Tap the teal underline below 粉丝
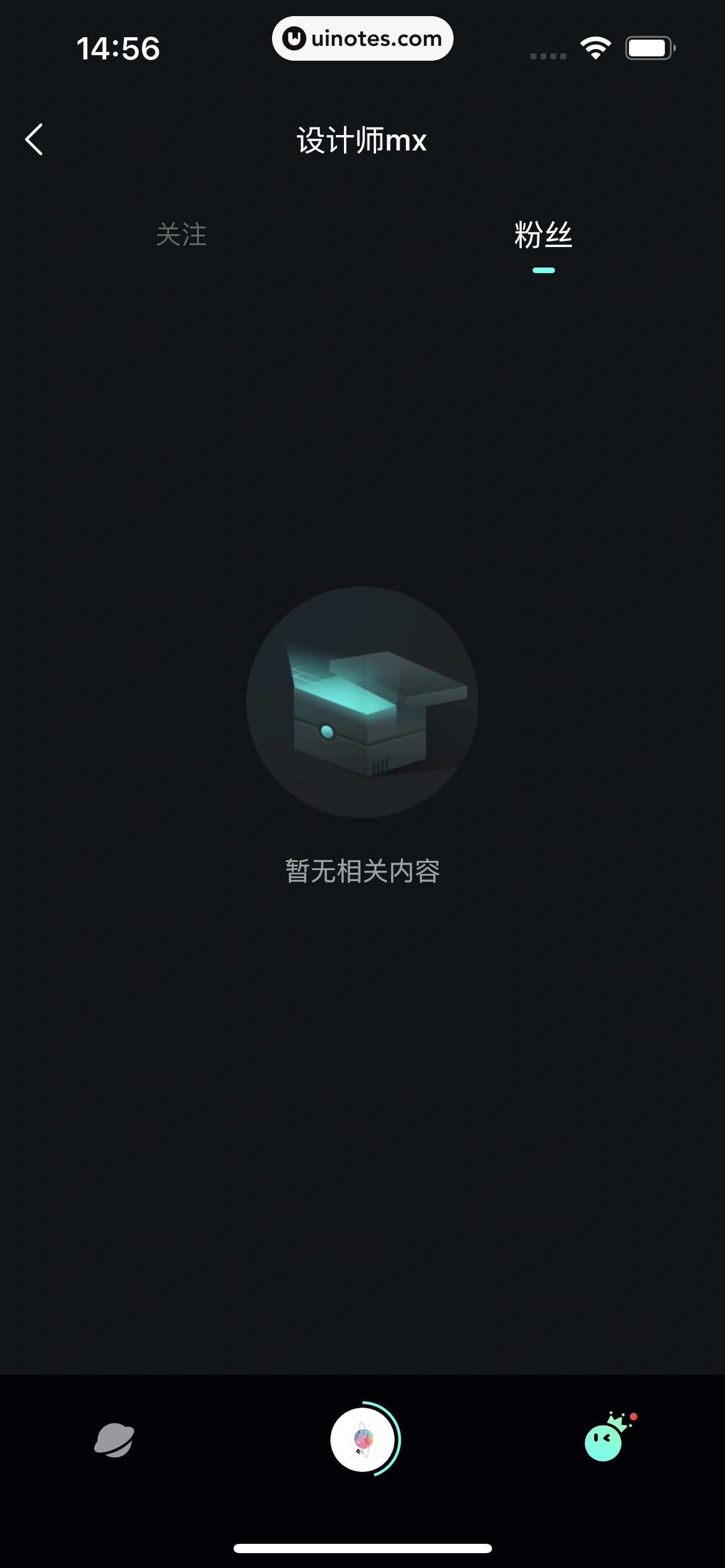This screenshot has height=1568, width=725. 543,270
